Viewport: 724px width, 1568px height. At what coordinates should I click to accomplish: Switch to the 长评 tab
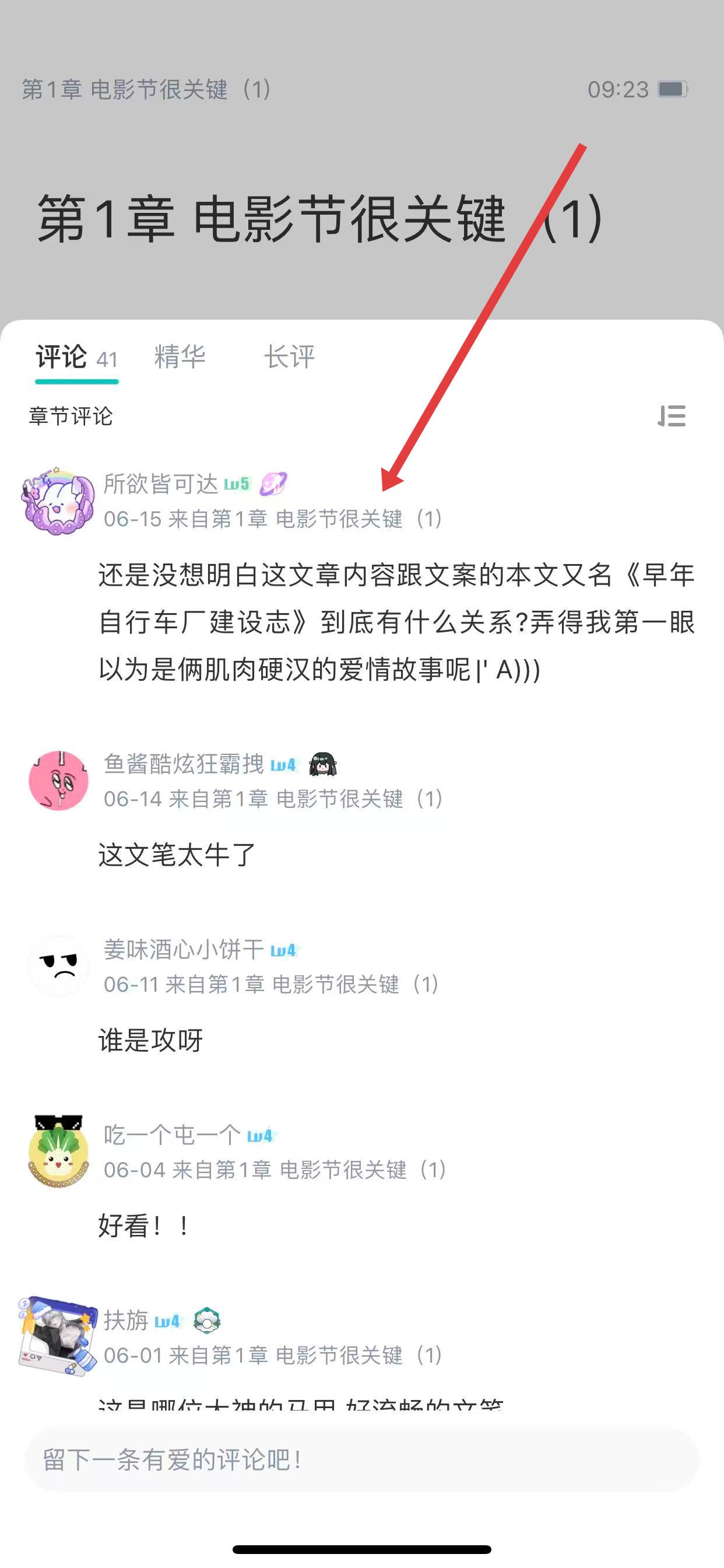(x=289, y=356)
